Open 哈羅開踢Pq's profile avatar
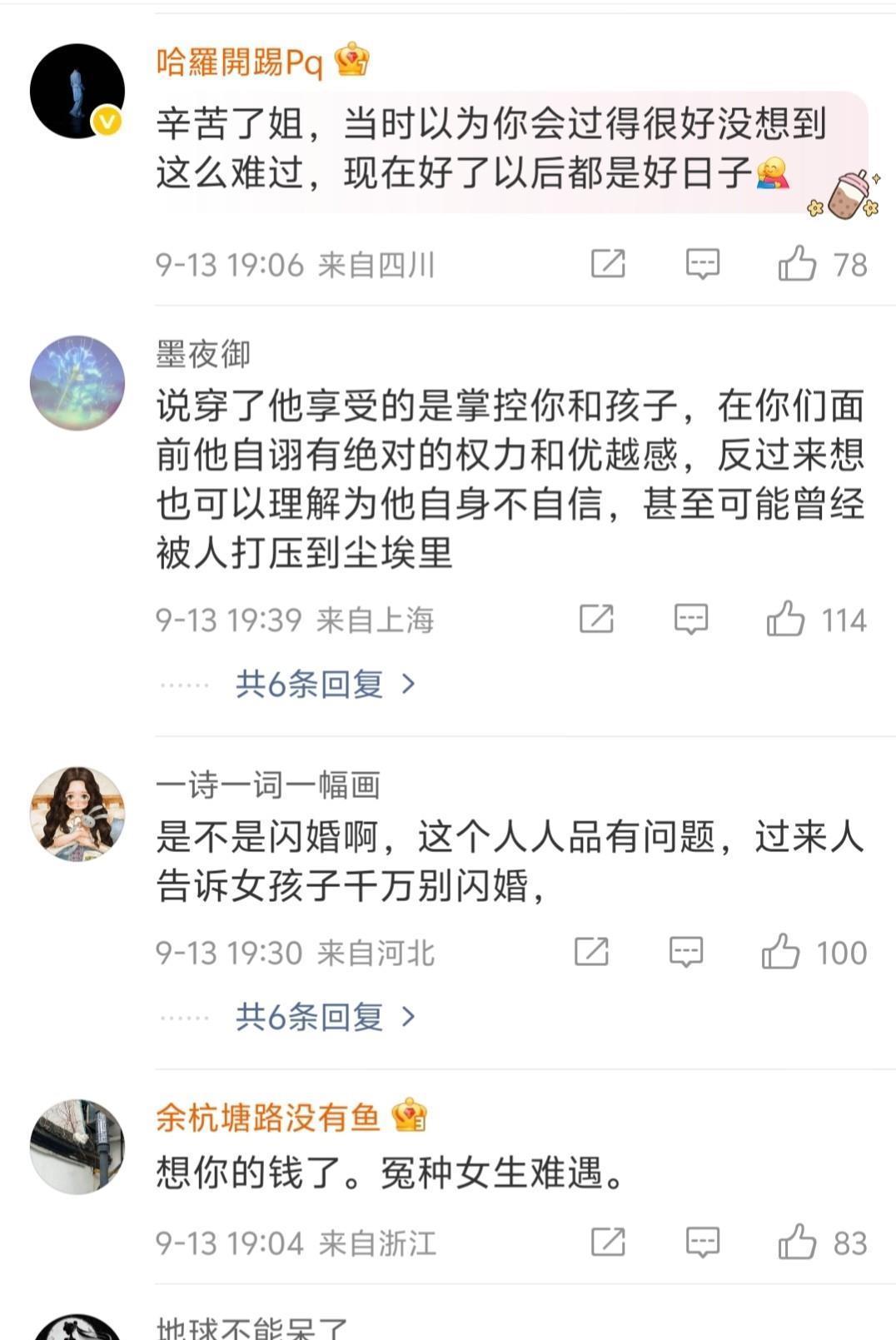The image size is (896, 1340). click(77, 92)
